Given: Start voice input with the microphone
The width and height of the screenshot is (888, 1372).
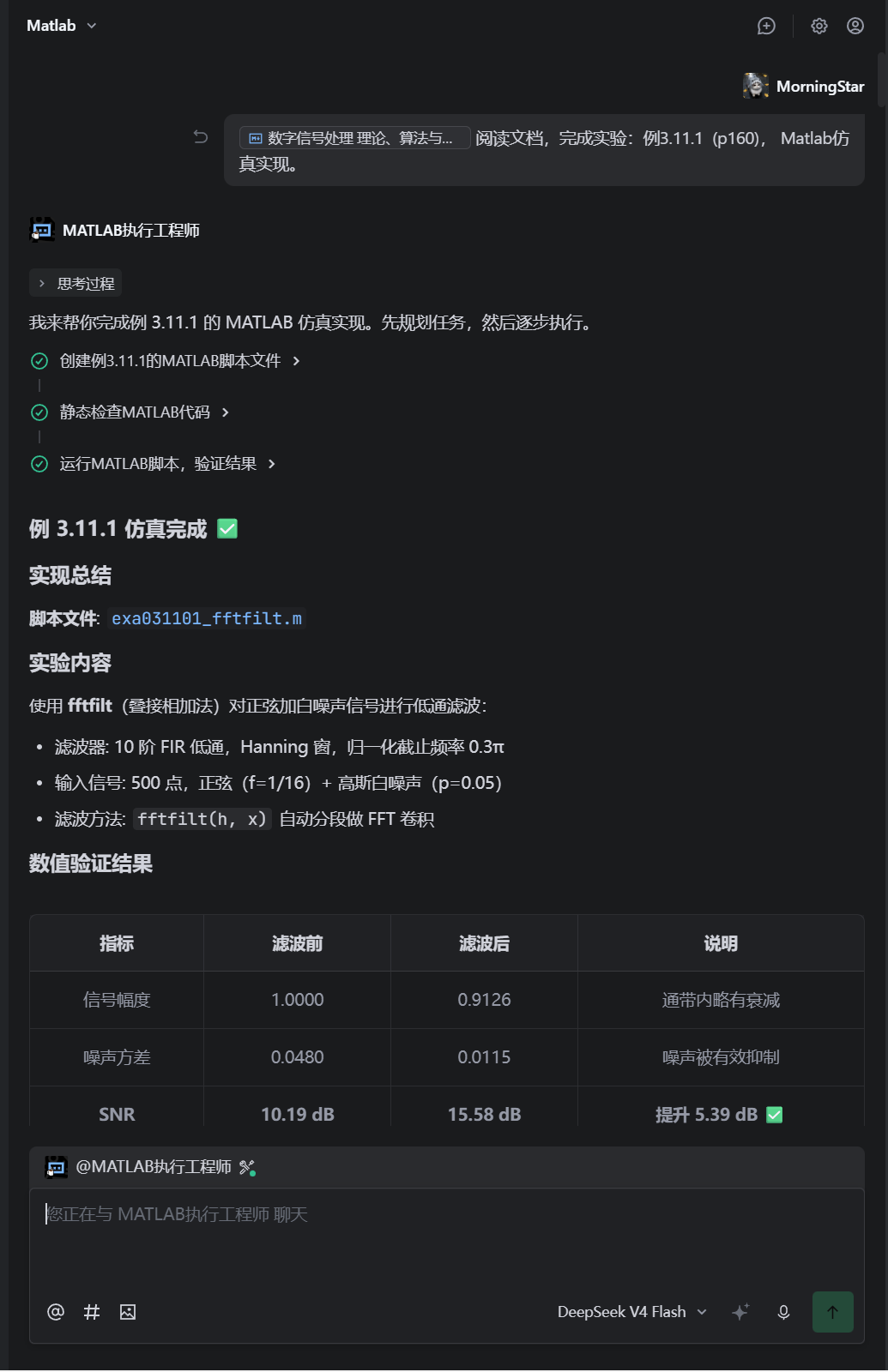Looking at the screenshot, I should 783,1312.
